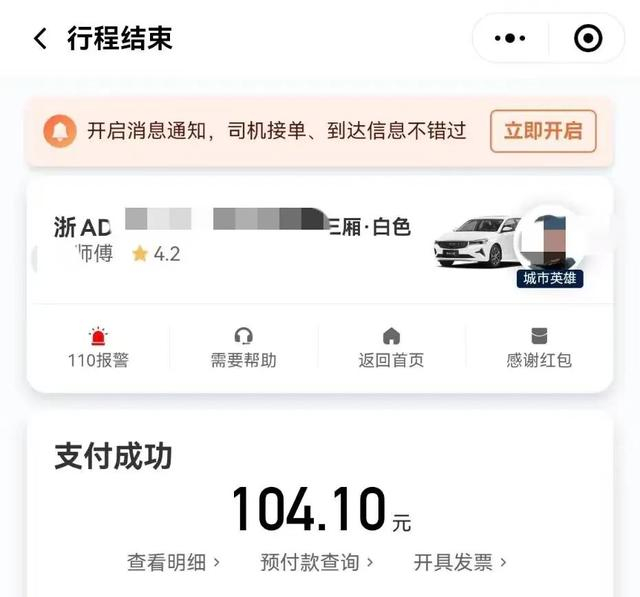The image size is (640, 597).
Task: Send the driver a 感谢红包
Action: point(539,348)
